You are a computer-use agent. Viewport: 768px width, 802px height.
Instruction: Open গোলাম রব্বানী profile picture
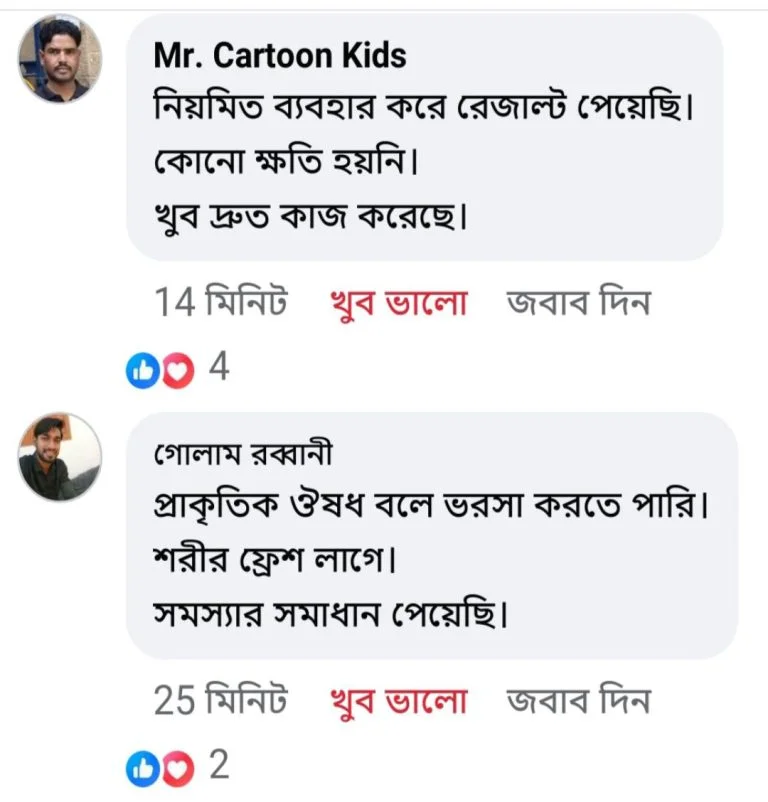coord(59,457)
